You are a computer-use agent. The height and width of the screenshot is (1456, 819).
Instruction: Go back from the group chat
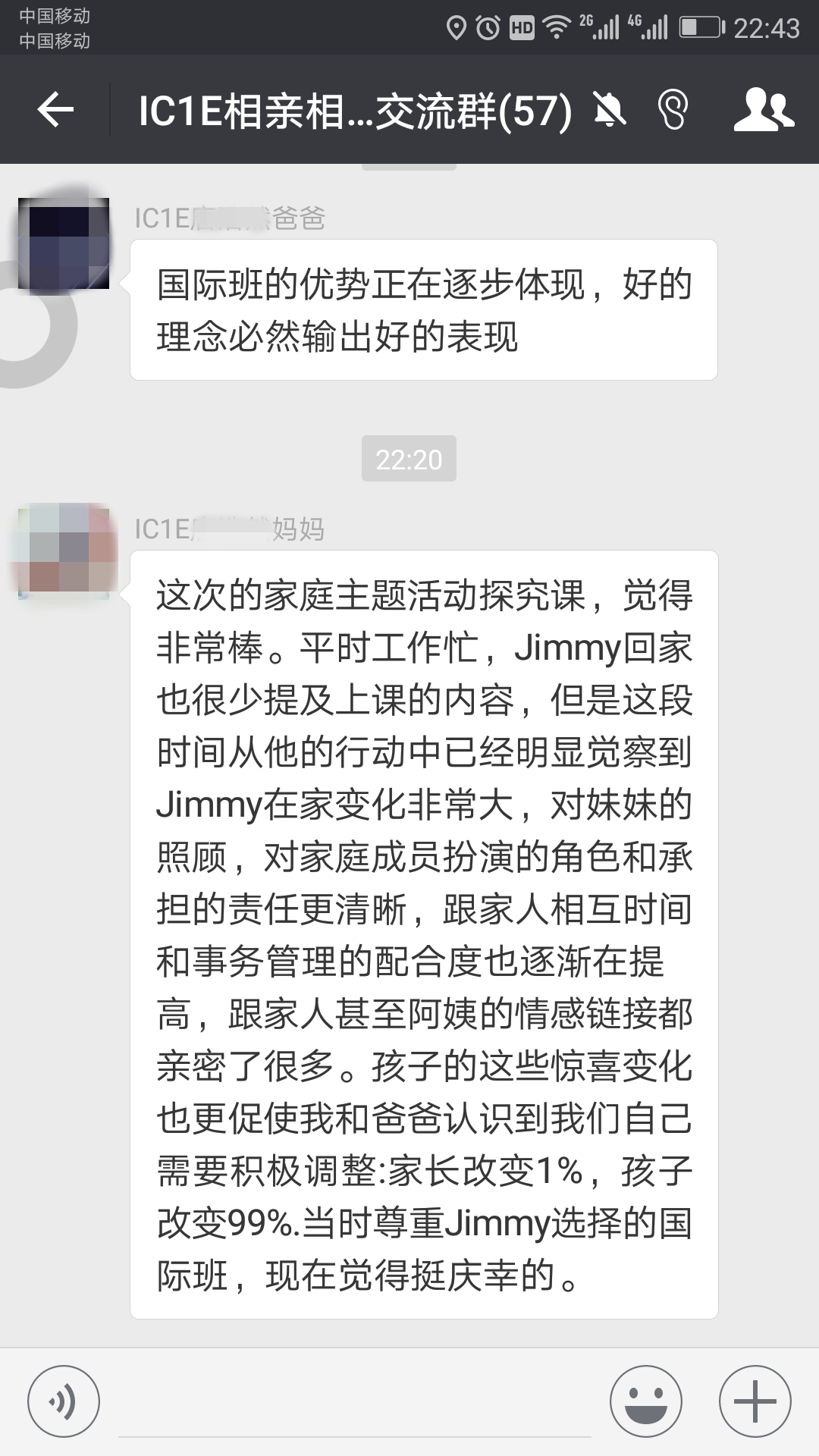pyautogui.click(x=55, y=111)
